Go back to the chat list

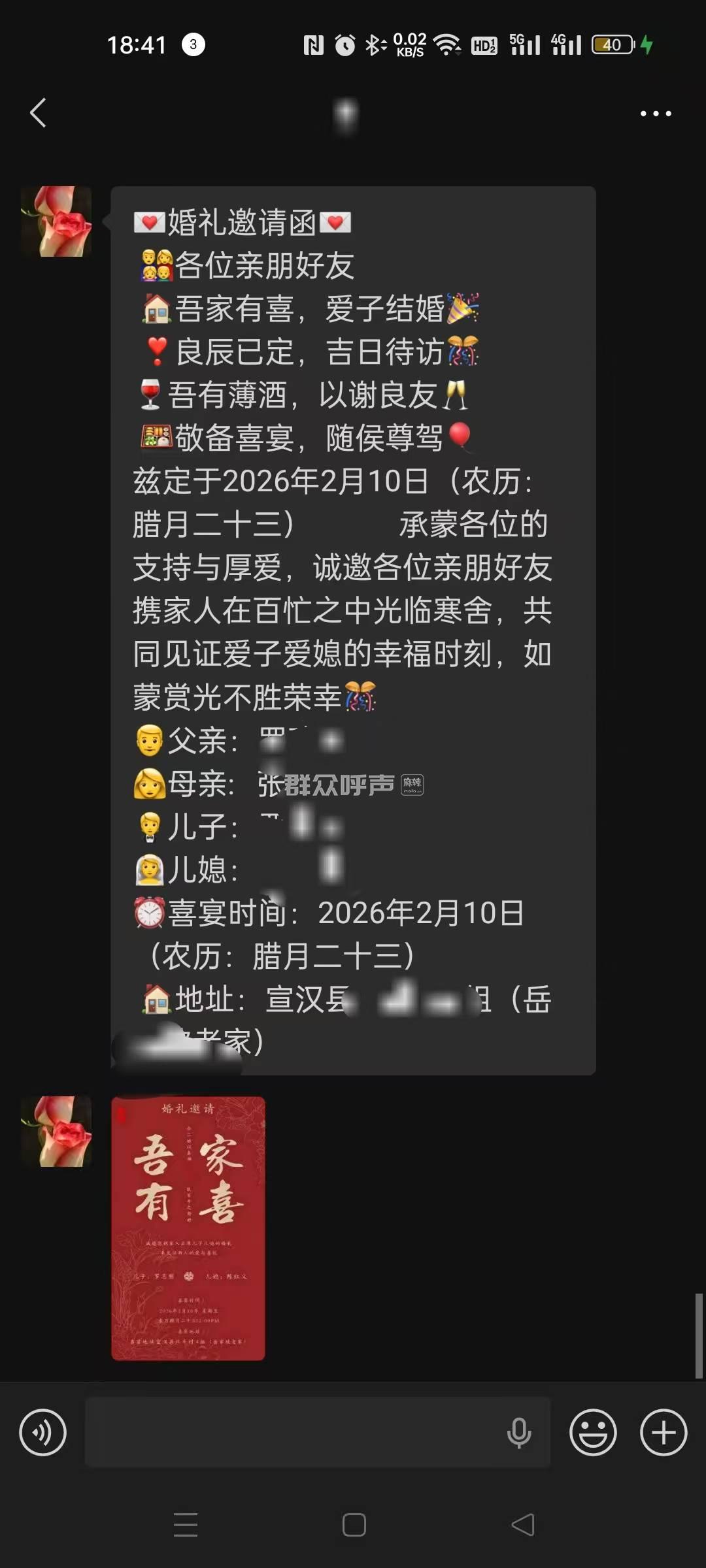click(x=39, y=113)
